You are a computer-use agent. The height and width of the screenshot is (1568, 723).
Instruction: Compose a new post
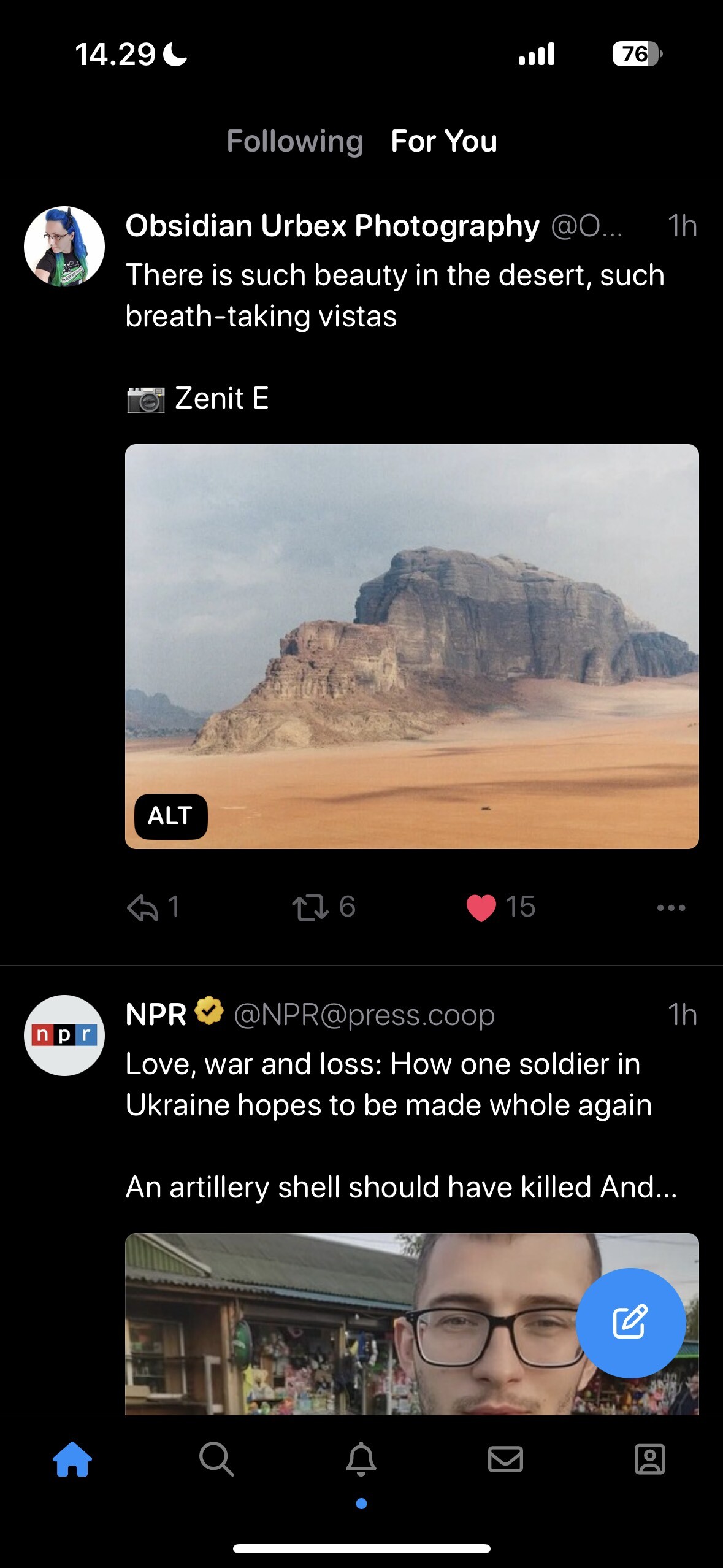(x=630, y=1323)
